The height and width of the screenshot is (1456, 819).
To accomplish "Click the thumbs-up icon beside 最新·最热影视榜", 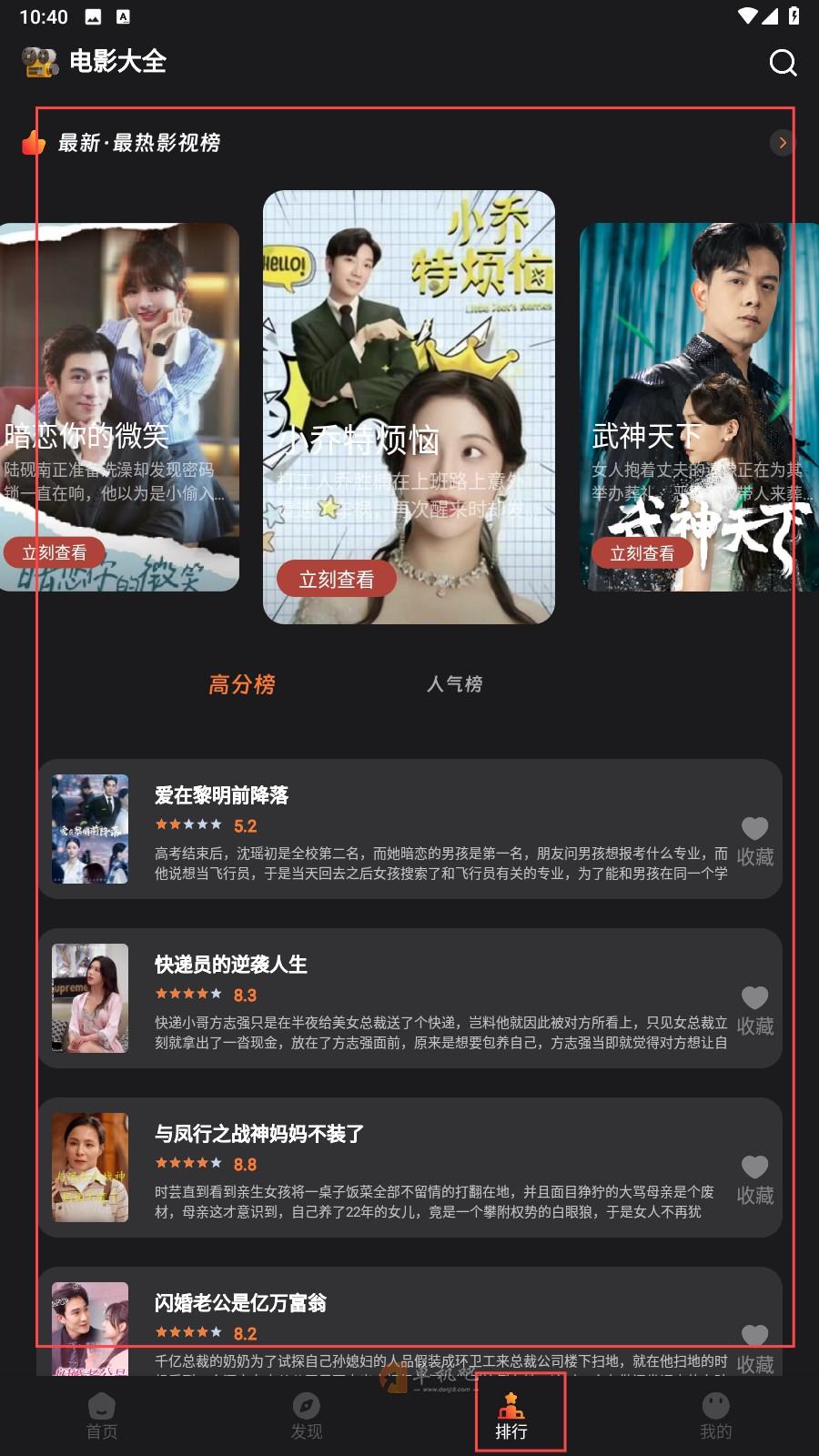I will [35, 143].
